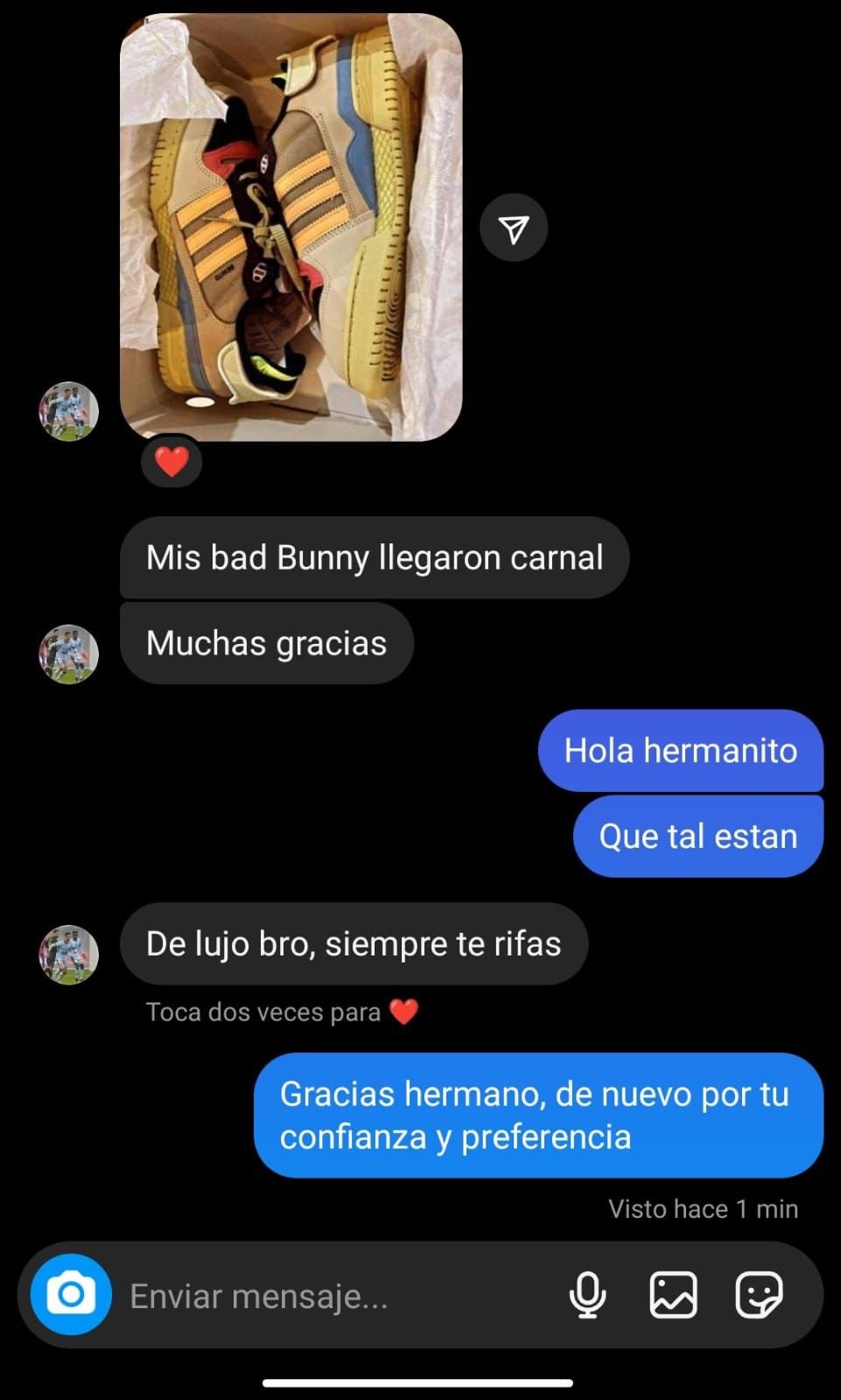Tap the Enviar mensaje text field
Screen dimensions: 841x1400
tap(333, 1296)
